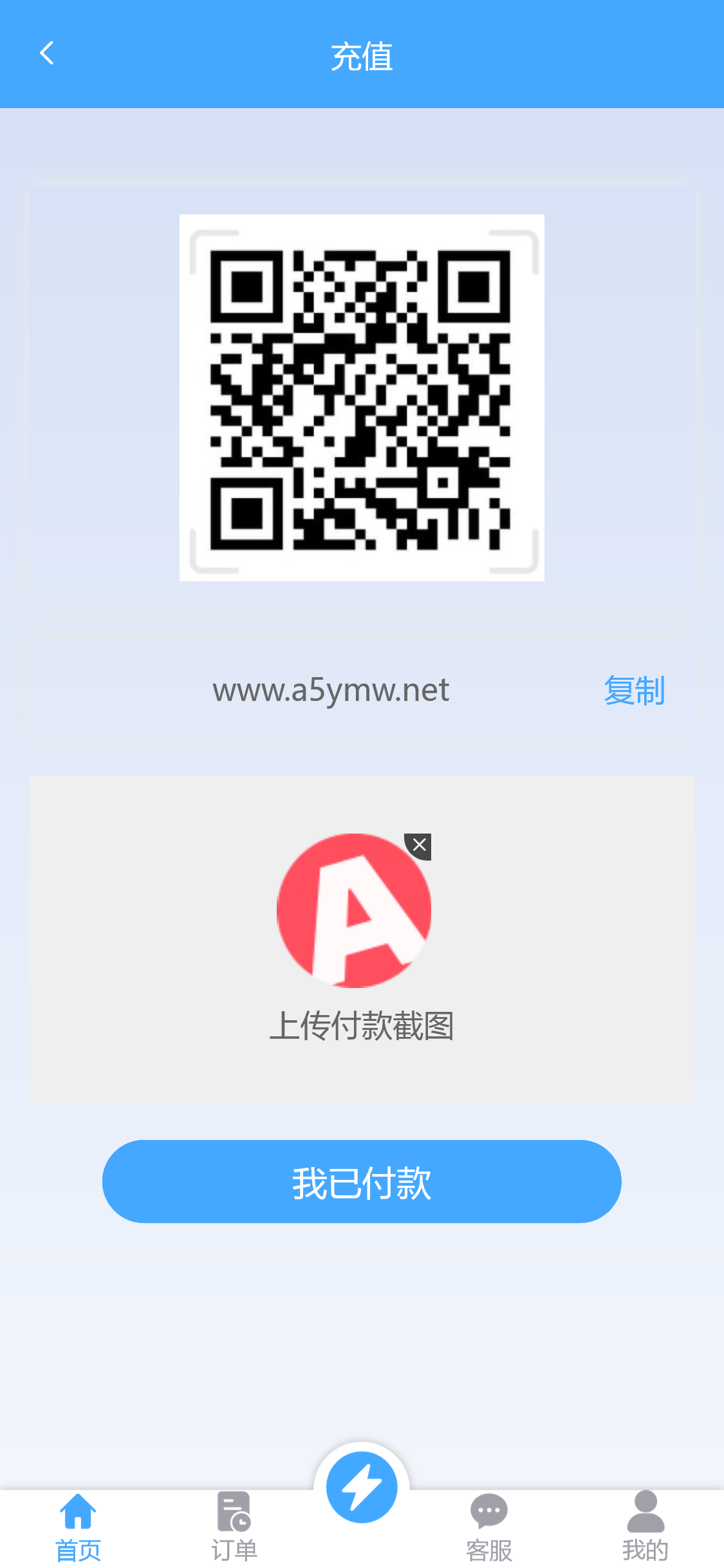Viewport: 724px width, 1568px height.
Task: Open the uploaded payment screenshot thumbnail
Action: coord(353,911)
